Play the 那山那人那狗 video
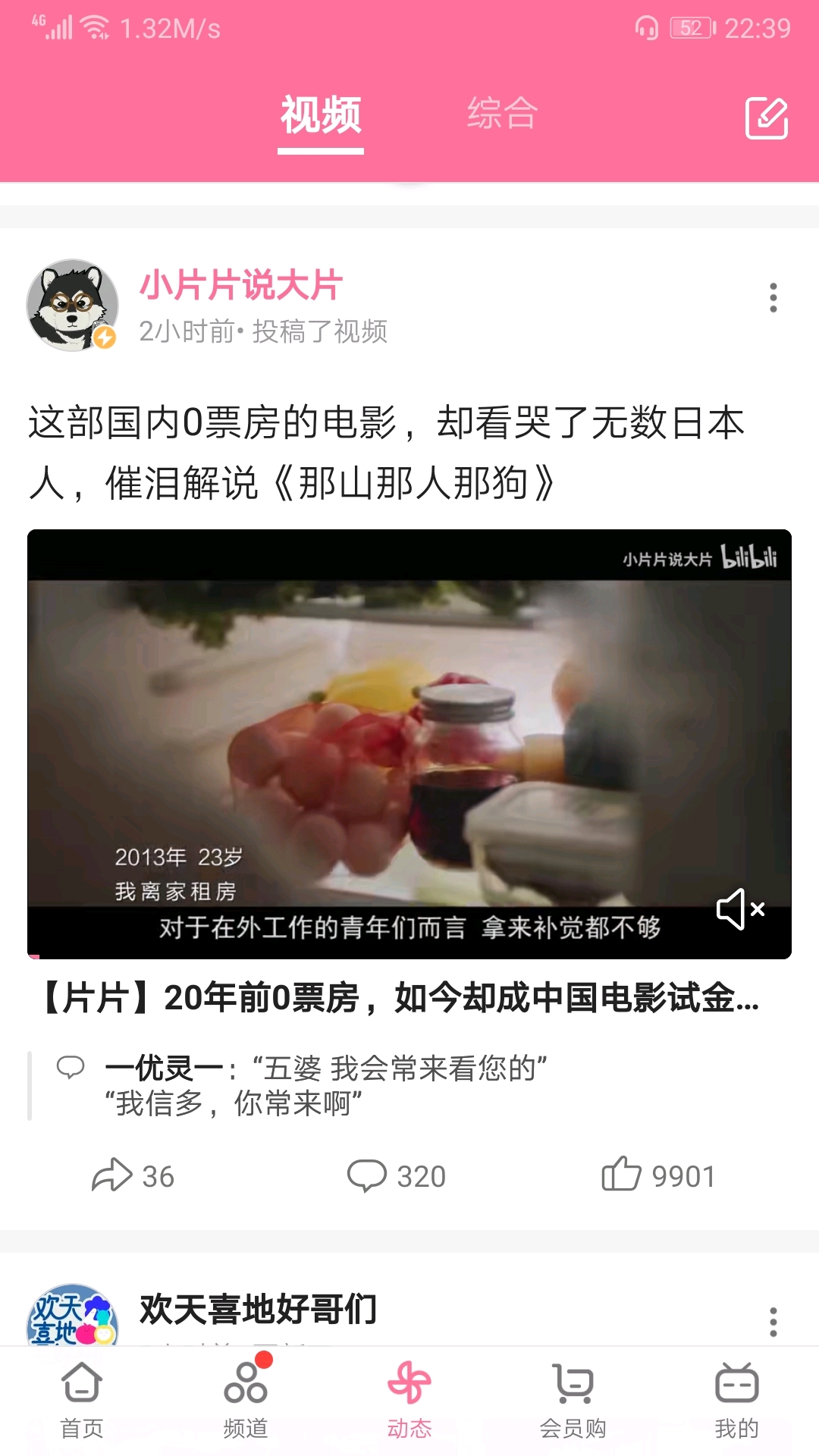 coord(409,743)
